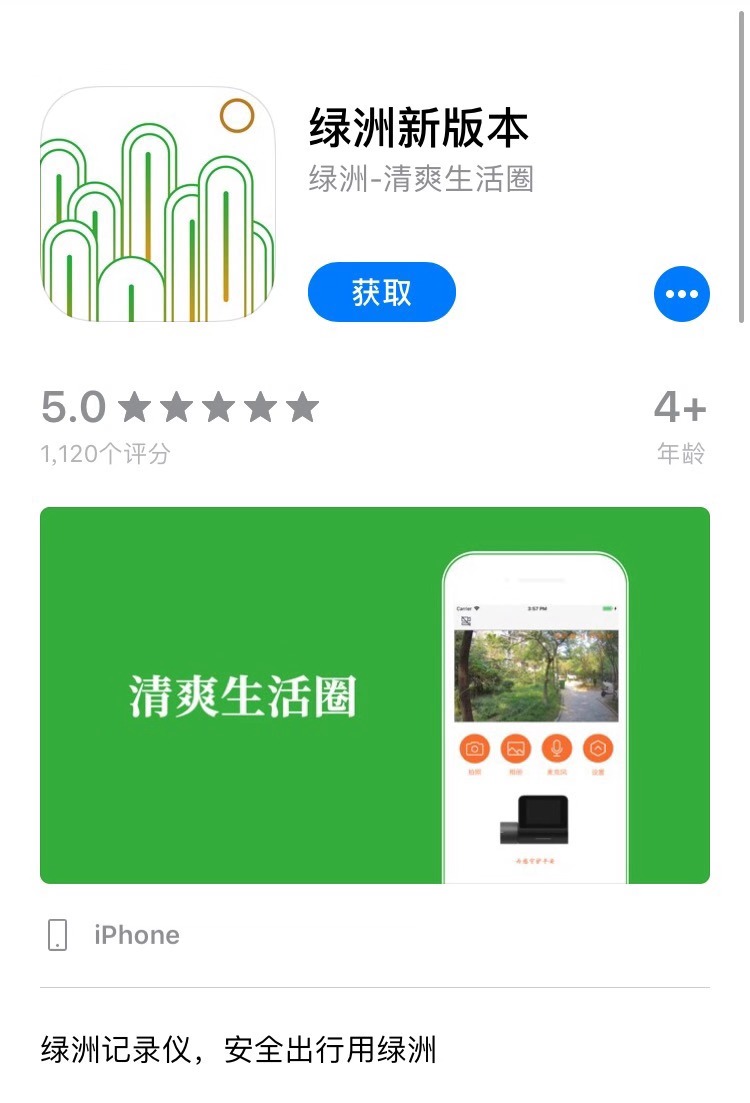
Task: Select the 麦克风 microphone icon
Action: [556, 748]
